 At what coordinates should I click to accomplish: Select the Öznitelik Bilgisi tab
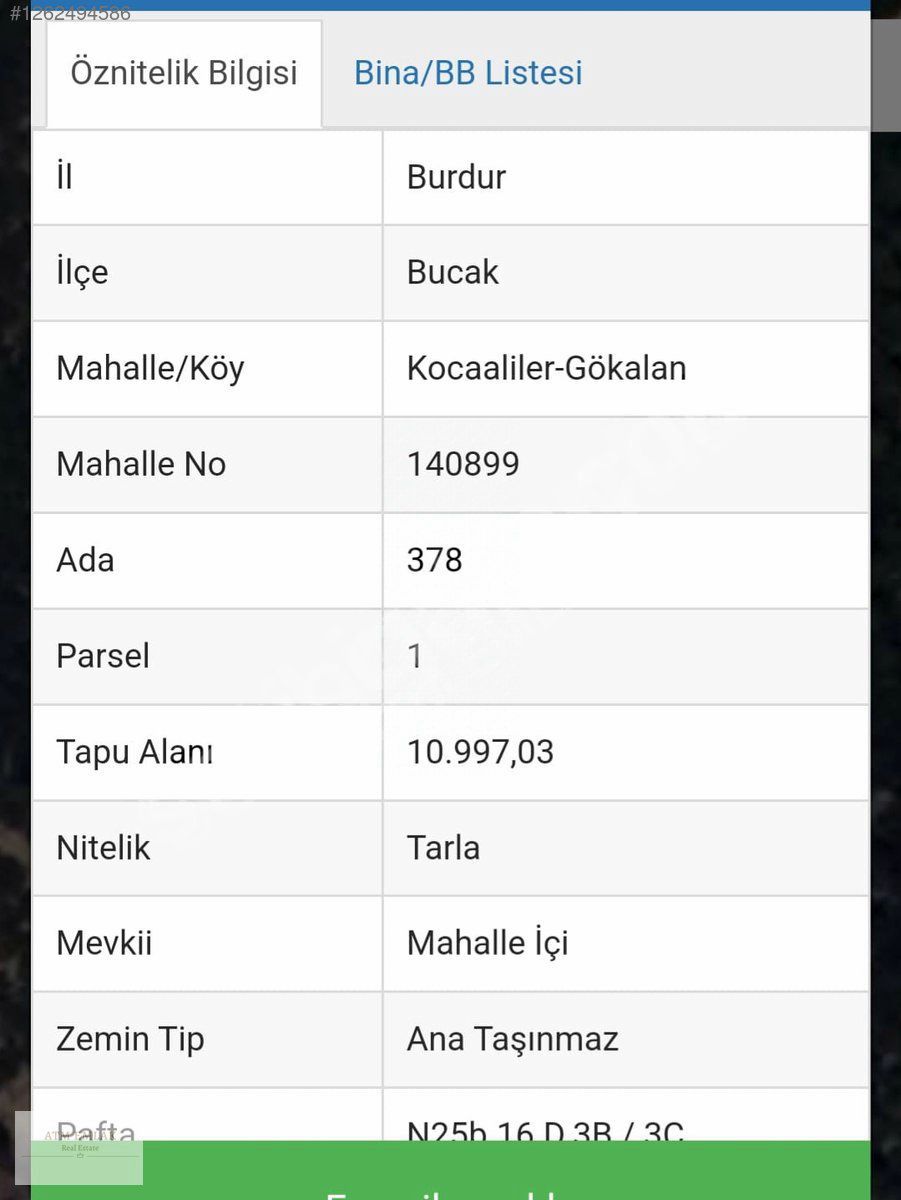point(184,73)
